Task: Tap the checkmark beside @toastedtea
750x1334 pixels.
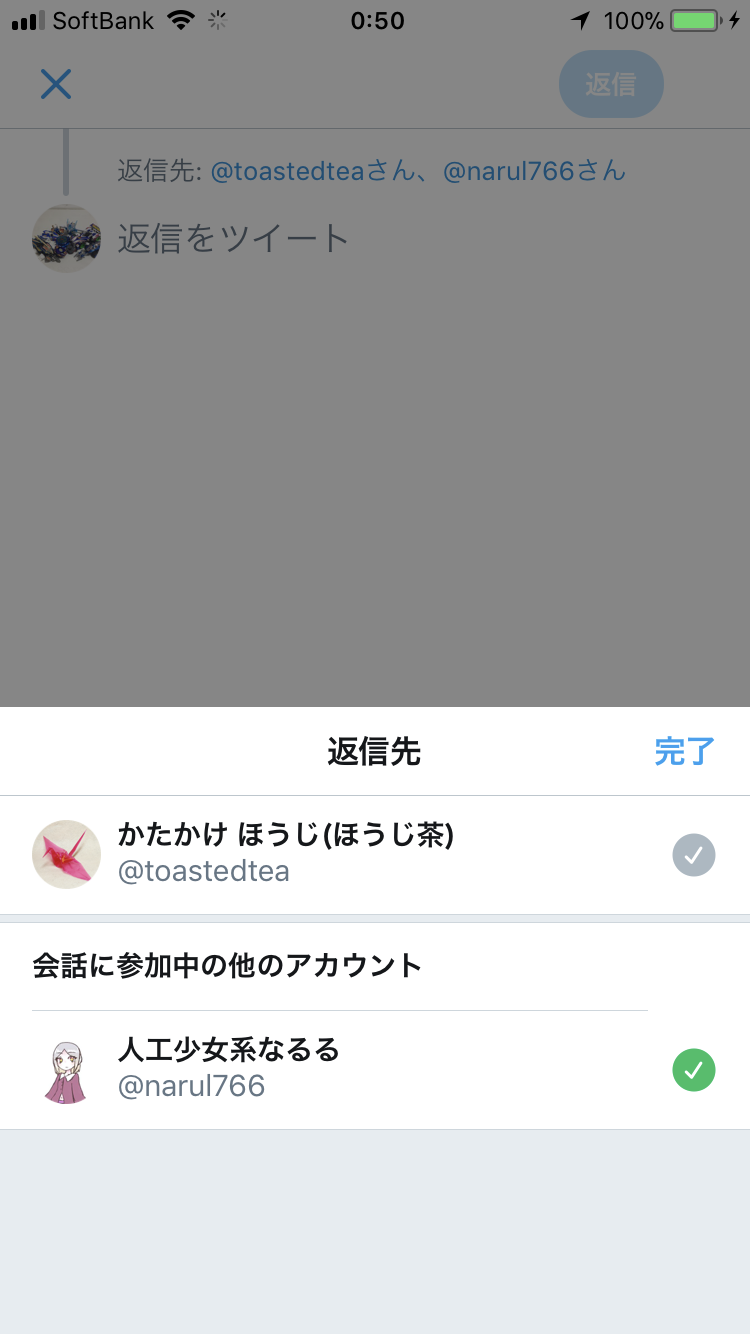Action: pos(693,855)
